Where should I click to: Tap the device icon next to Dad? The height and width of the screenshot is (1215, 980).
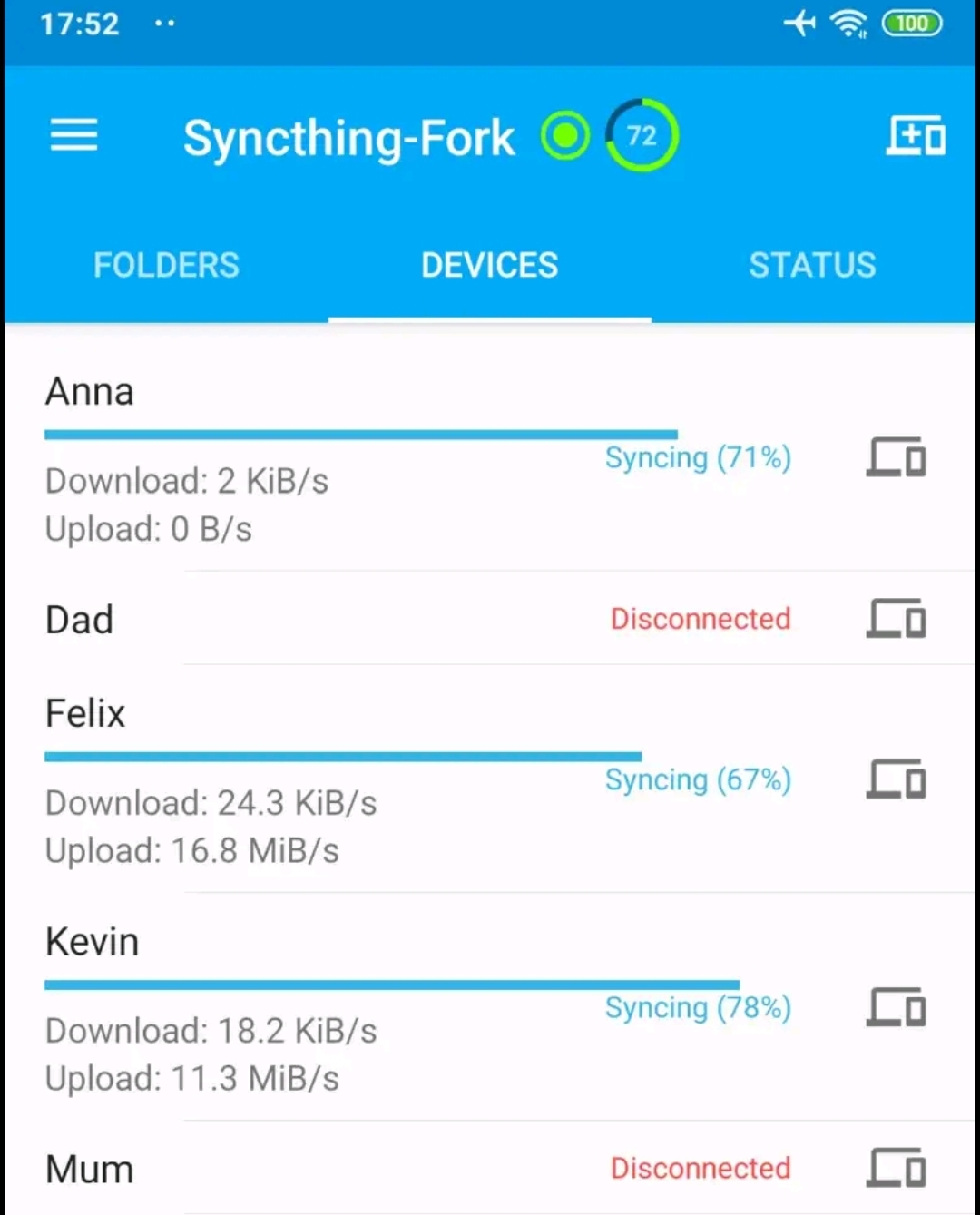[895, 619]
